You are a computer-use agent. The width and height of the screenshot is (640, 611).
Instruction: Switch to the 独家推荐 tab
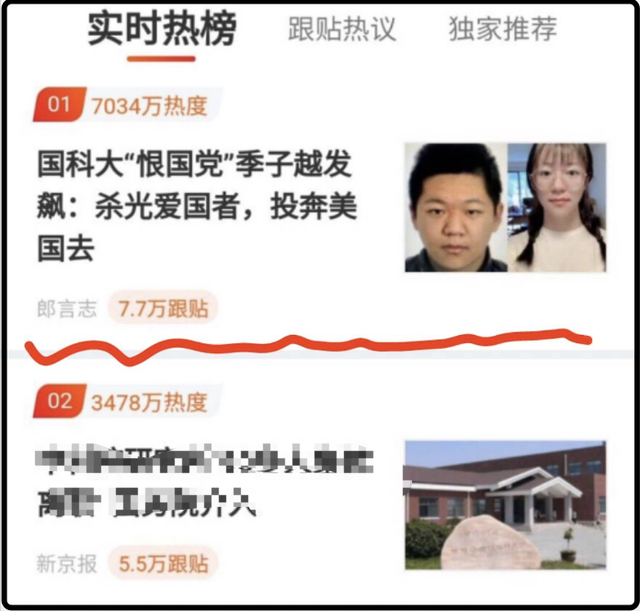(501, 29)
